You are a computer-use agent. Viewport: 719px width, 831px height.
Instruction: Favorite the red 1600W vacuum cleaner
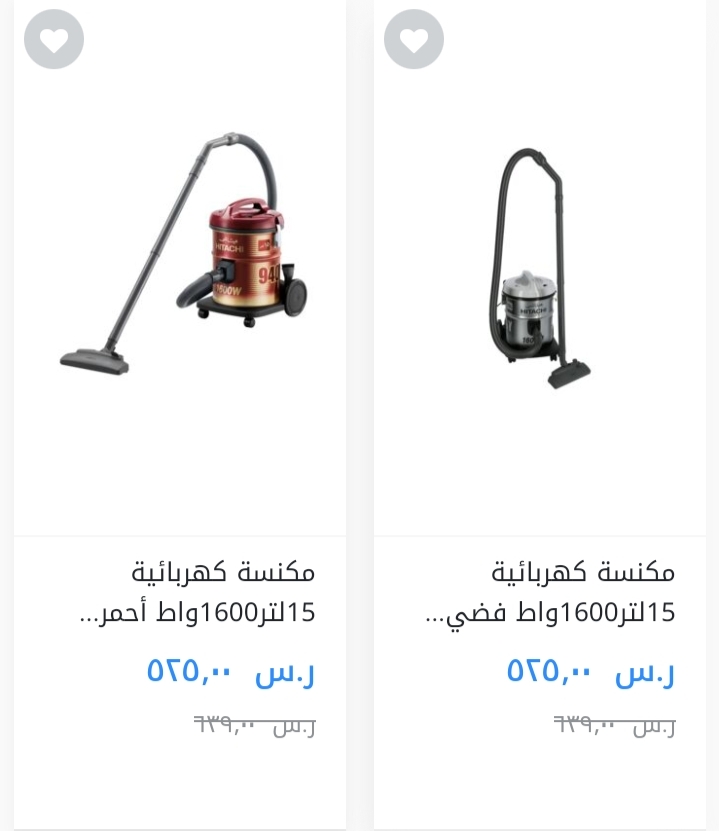(54, 40)
